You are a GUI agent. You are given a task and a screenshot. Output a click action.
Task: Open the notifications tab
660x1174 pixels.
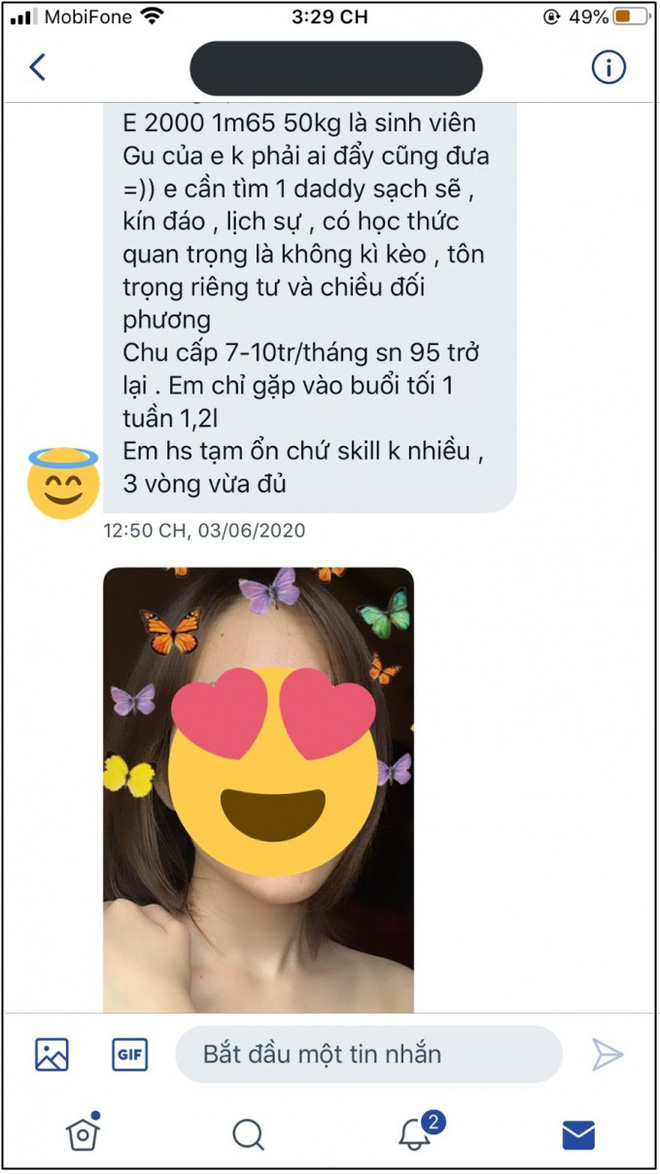[415, 1134]
